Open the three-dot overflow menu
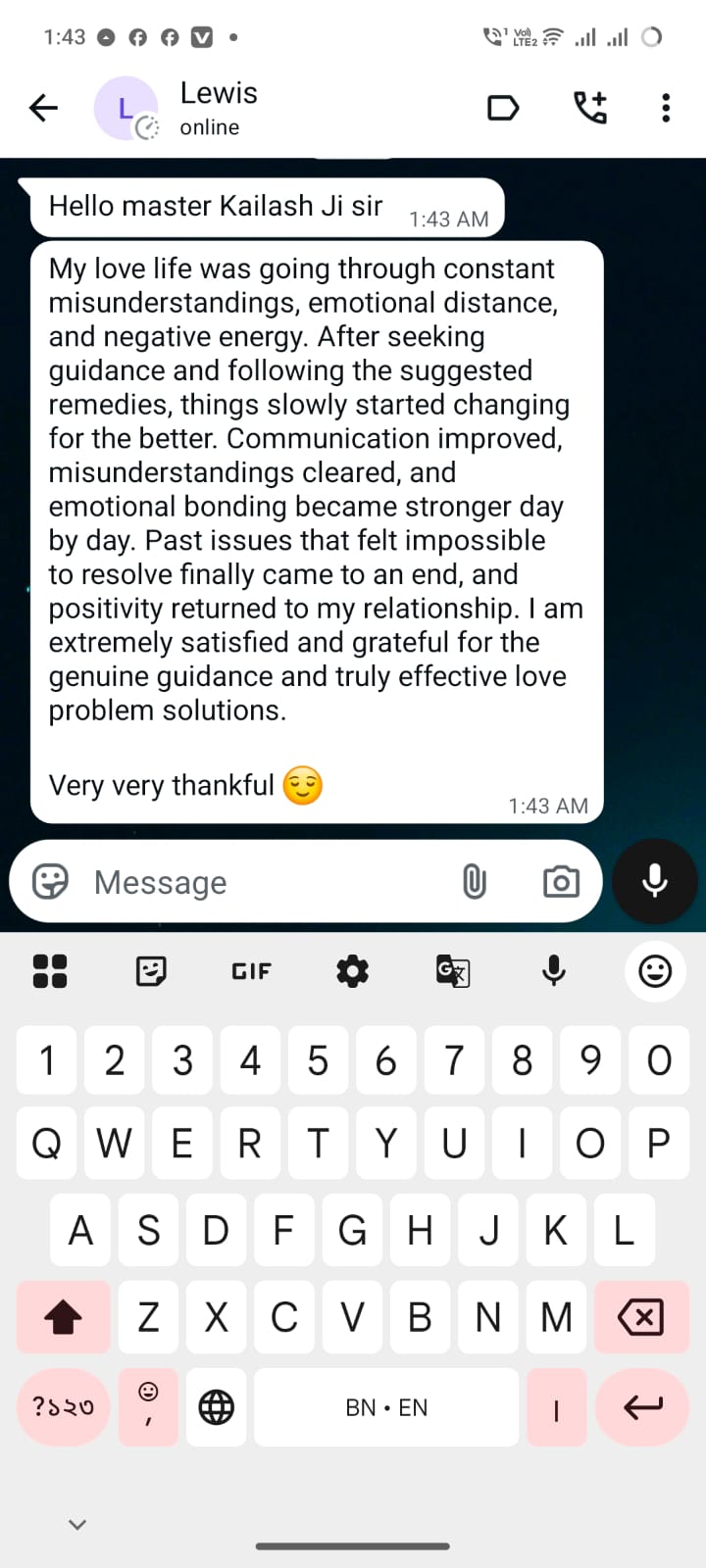706x1568 pixels. click(666, 108)
